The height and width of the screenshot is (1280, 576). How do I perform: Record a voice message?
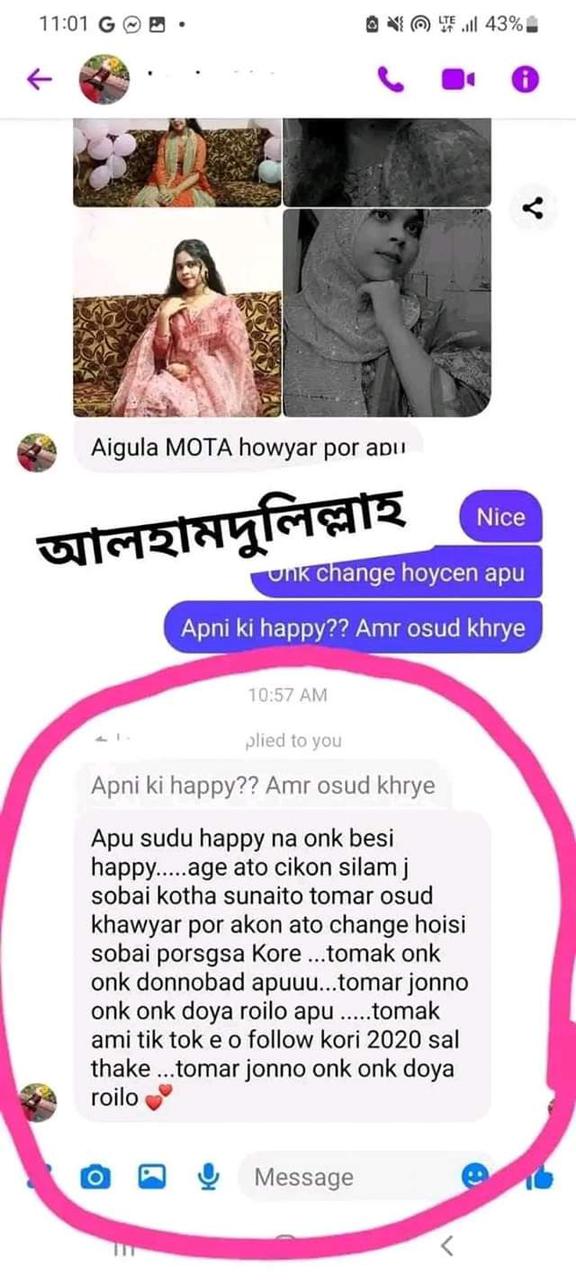[x=208, y=1178]
